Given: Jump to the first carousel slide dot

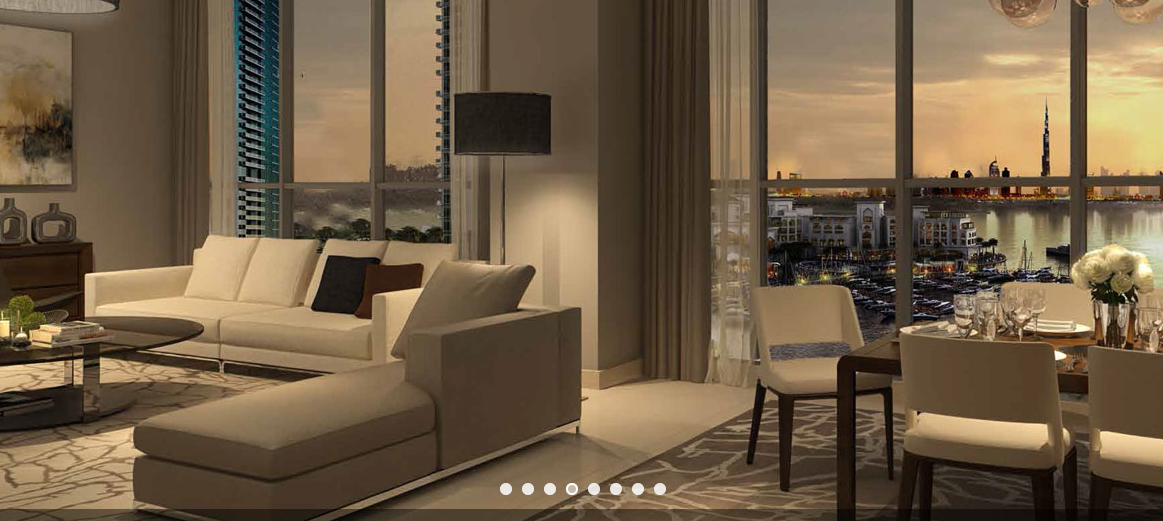Looking at the screenshot, I should tap(506, 489).
